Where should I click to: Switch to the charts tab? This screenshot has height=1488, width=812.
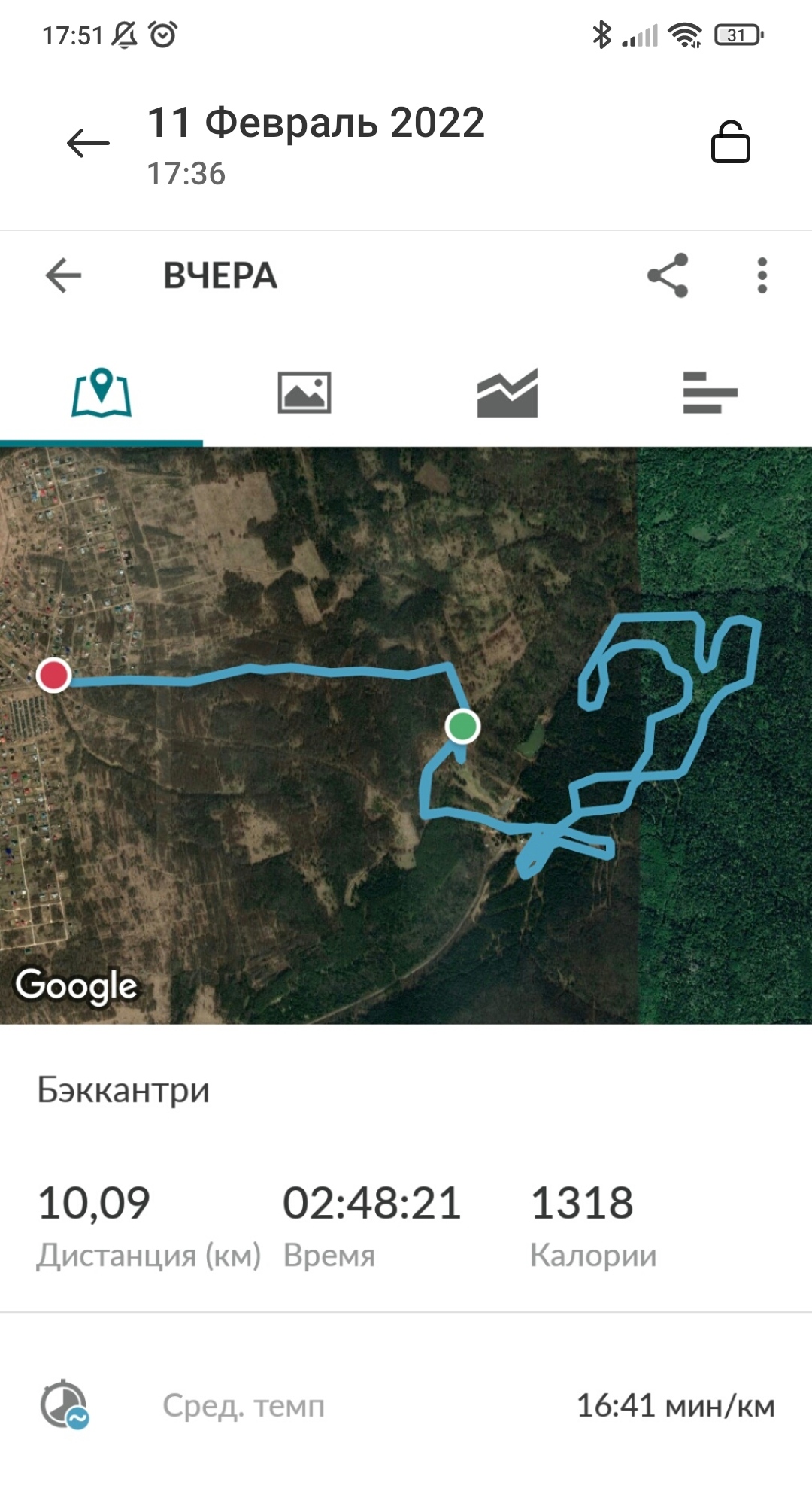click(507, 393)
